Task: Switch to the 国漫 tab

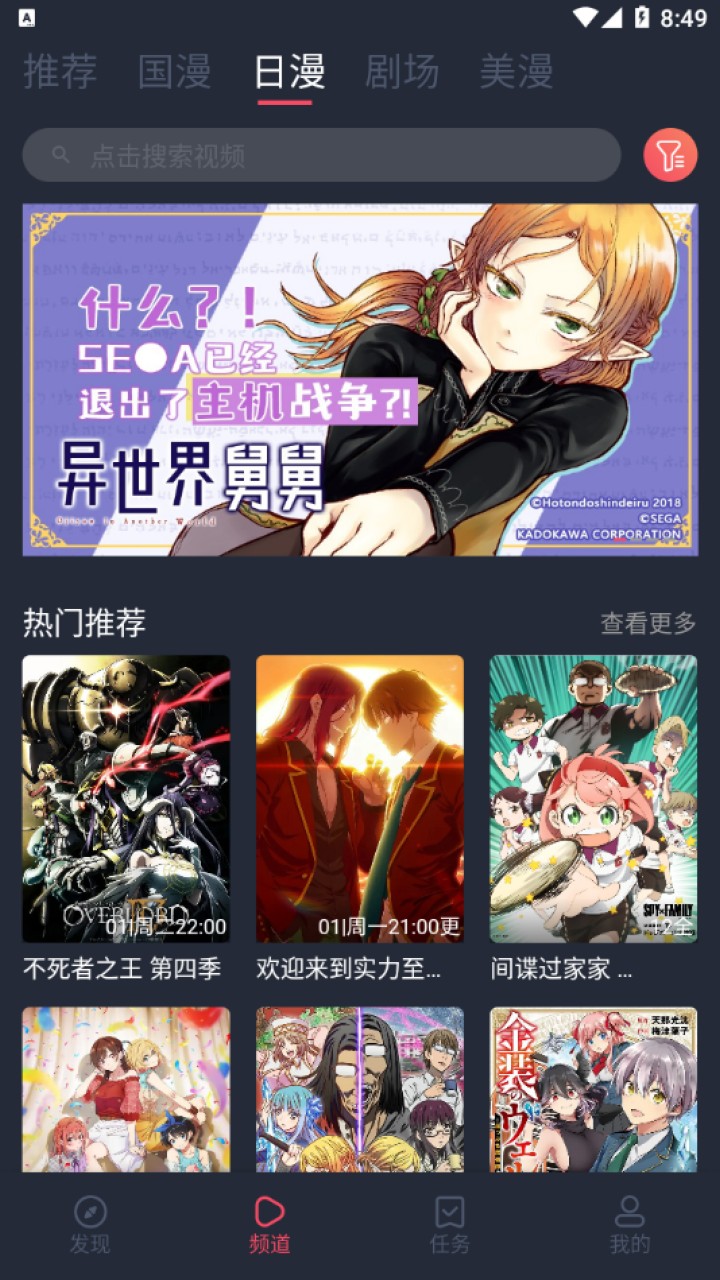Action: point(174,72)
